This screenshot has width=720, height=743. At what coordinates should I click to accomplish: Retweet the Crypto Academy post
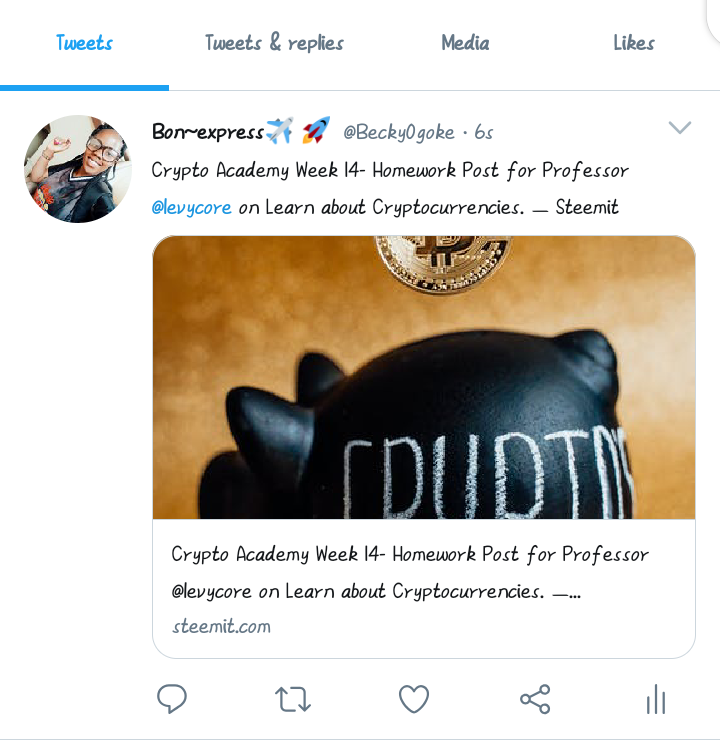(x=293, y=699)
